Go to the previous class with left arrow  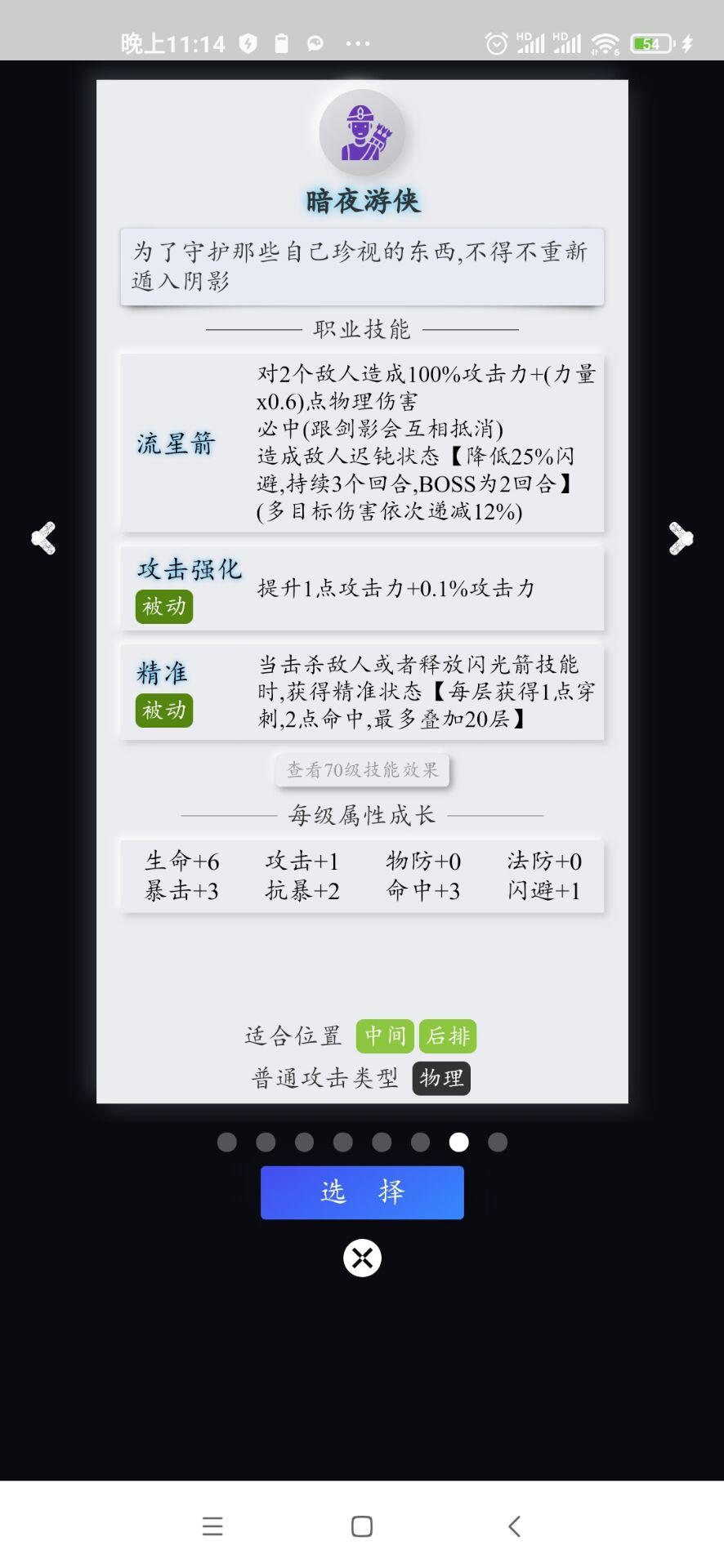point(43,538)
